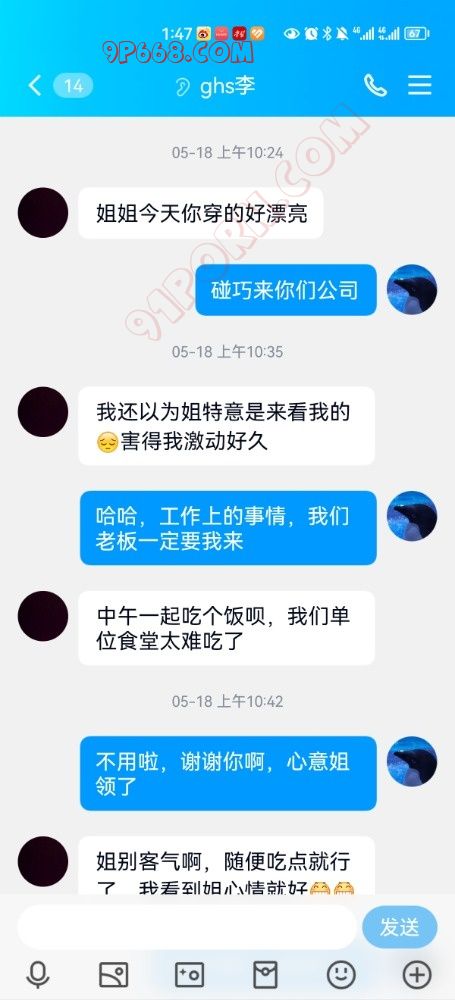Expand more options with the plus icon

(x=417, y=974)
